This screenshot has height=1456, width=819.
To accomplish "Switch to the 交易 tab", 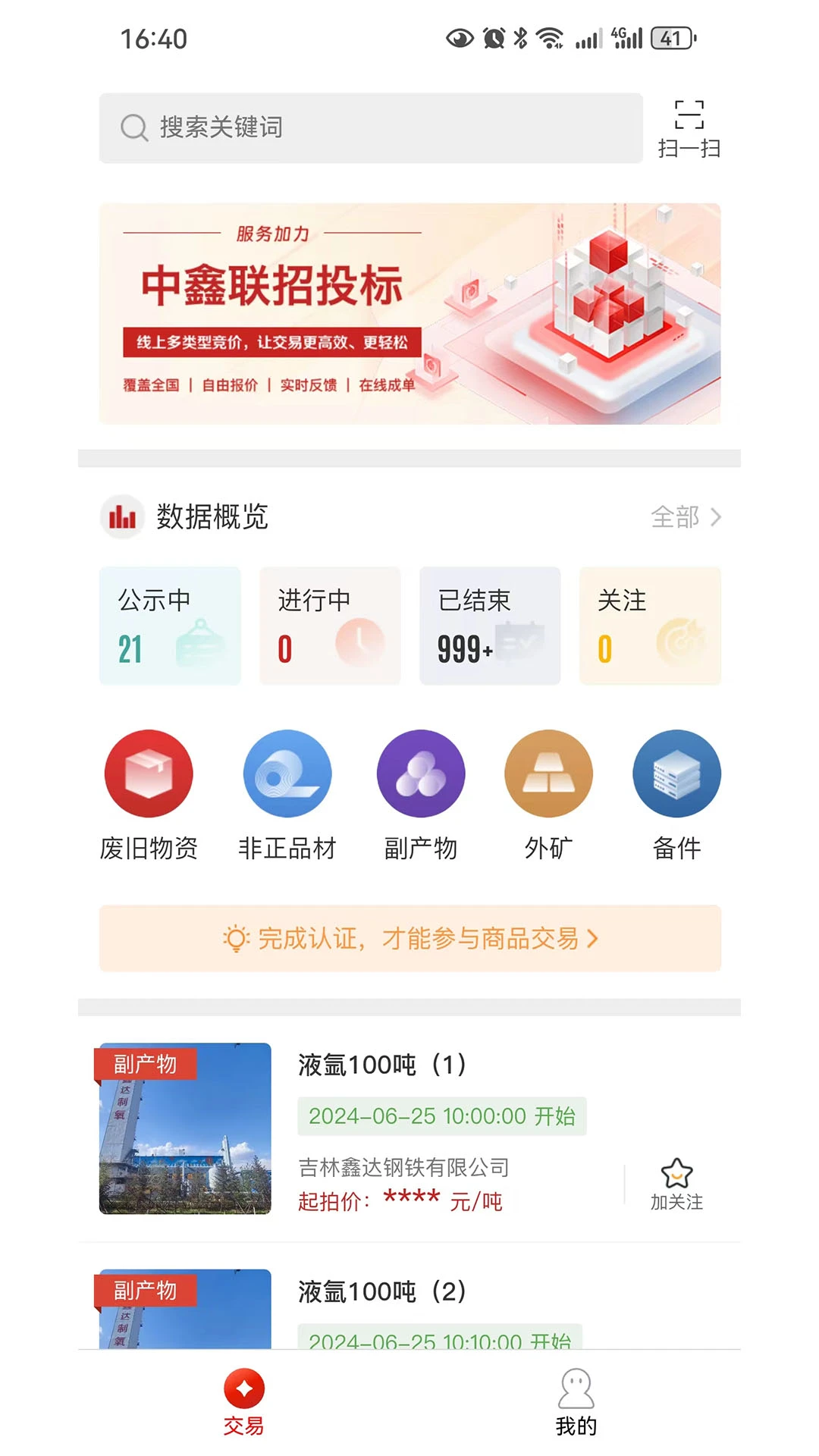I will 244,1402.
